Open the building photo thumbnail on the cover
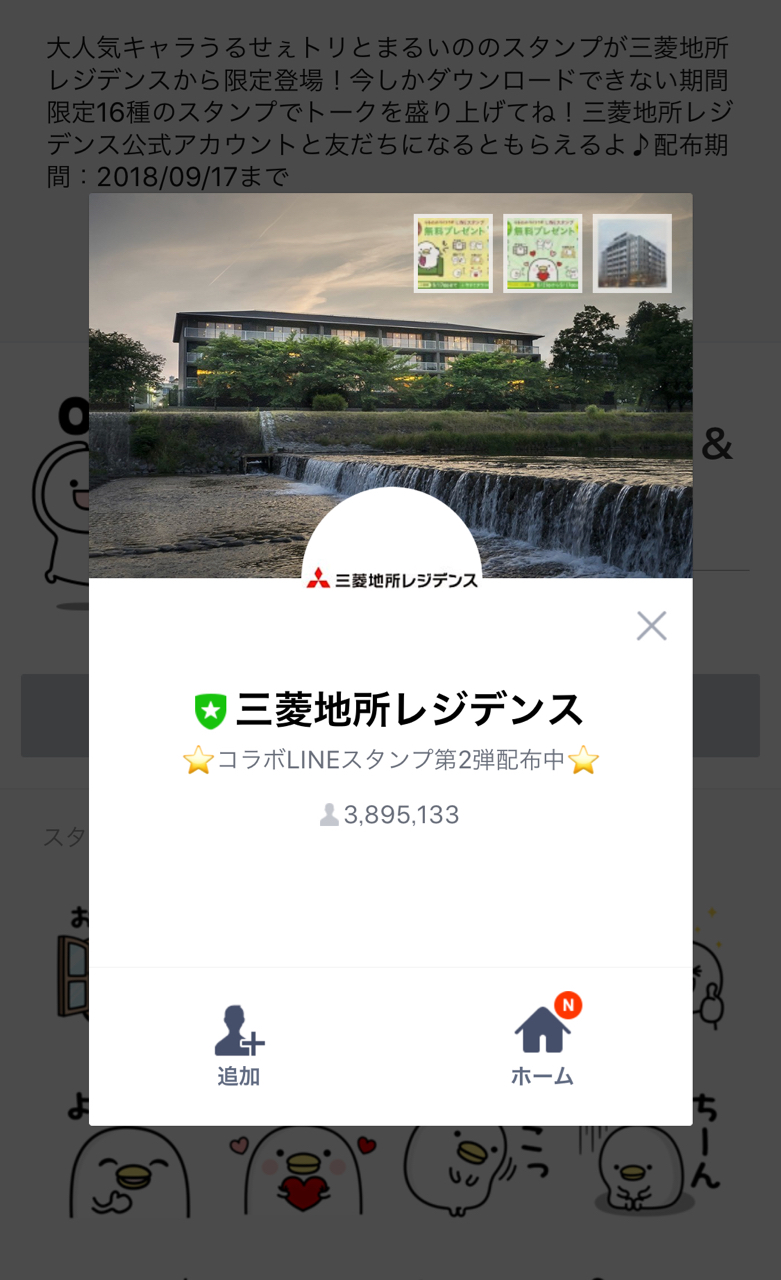The width and height of the screenshot is (781, 1280). [x=632, y=253]
